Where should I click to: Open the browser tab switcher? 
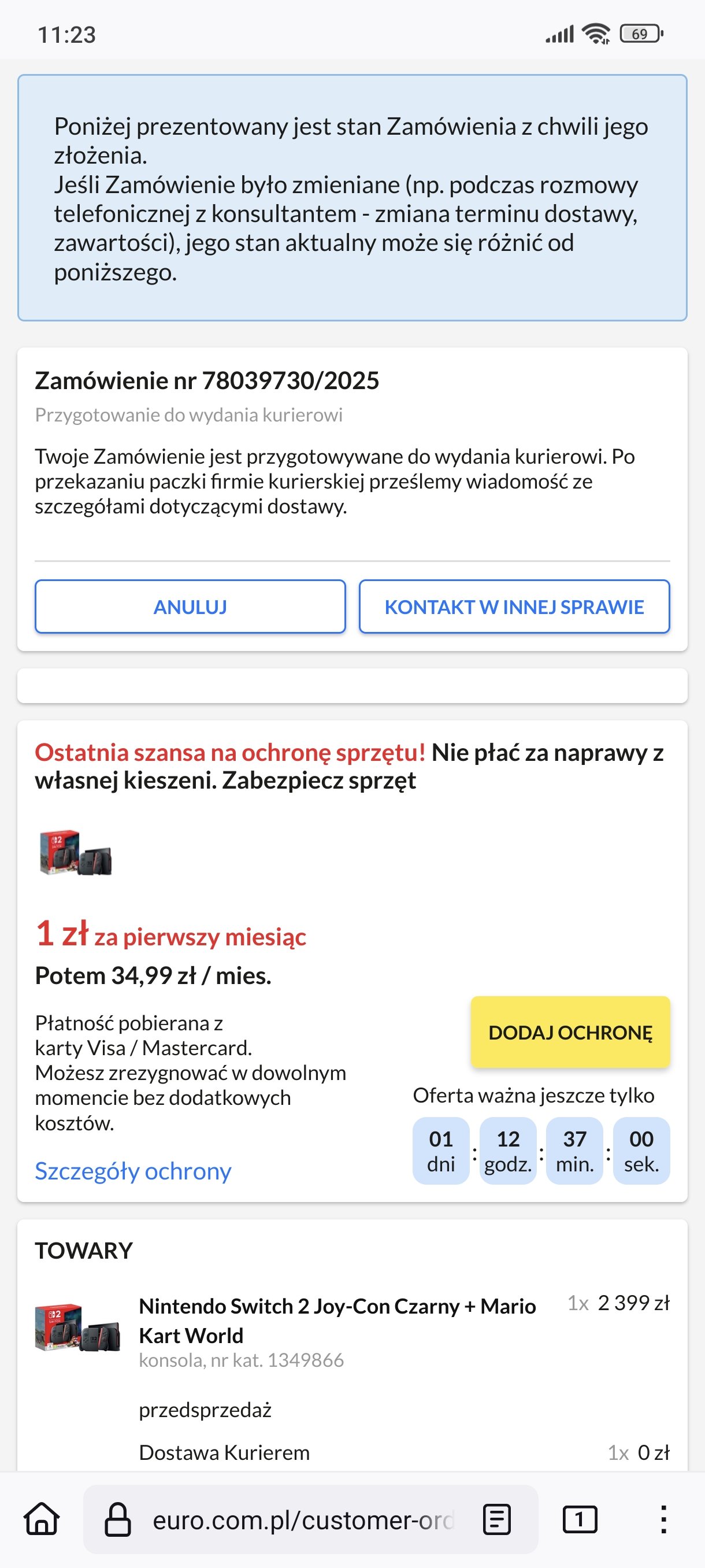pos(580,1520)
